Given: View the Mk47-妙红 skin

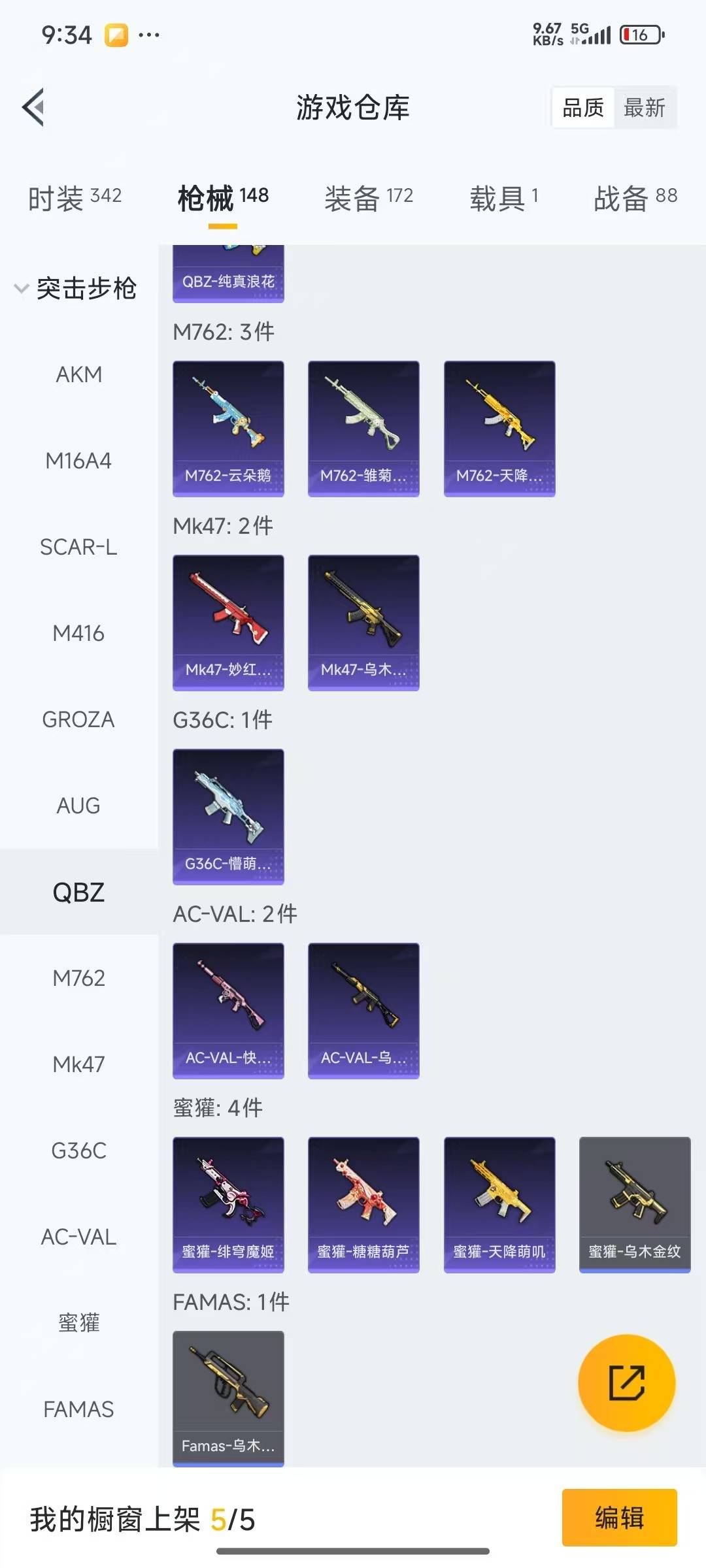Looking at the screenshot, I should [228, 622].
